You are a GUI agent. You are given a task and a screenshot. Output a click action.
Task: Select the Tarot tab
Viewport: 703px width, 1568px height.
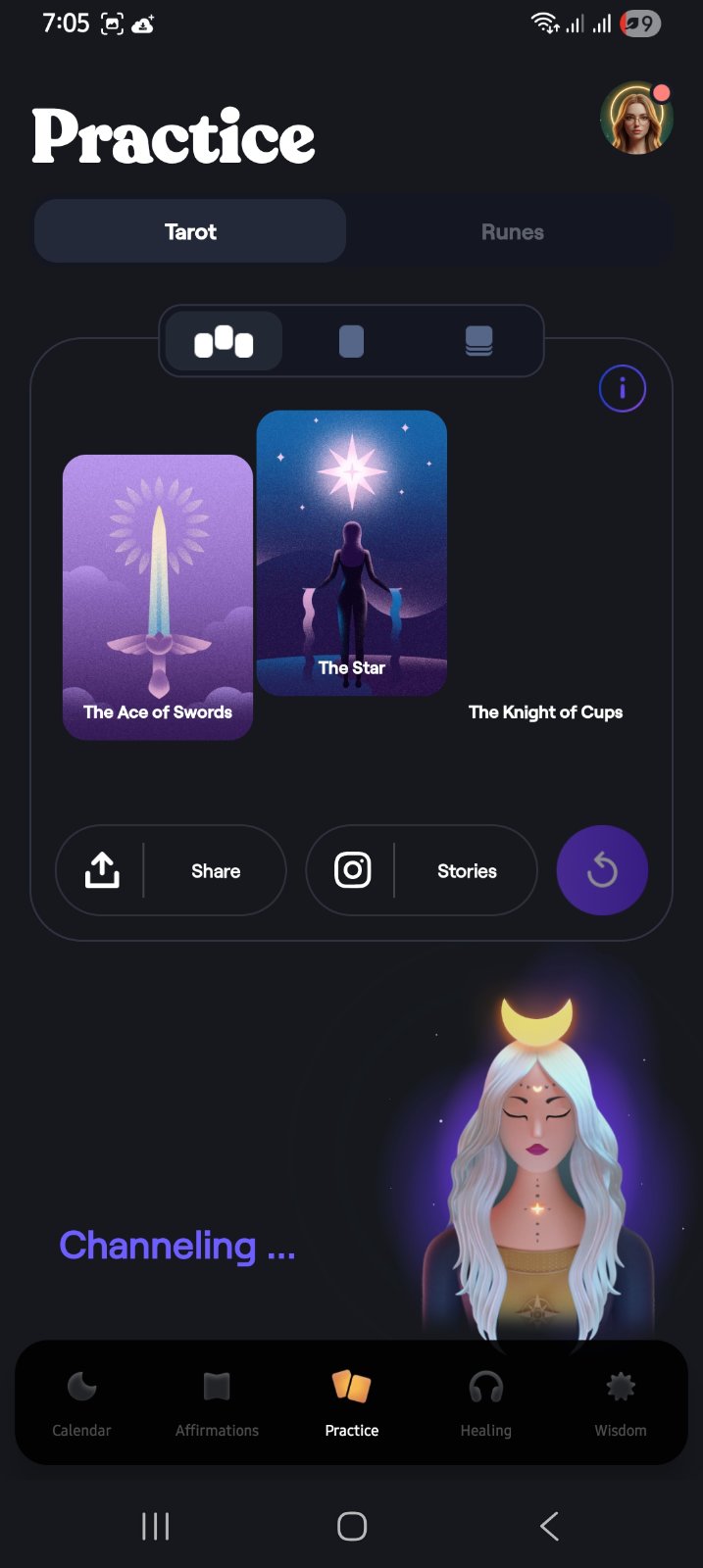[190, 232]
